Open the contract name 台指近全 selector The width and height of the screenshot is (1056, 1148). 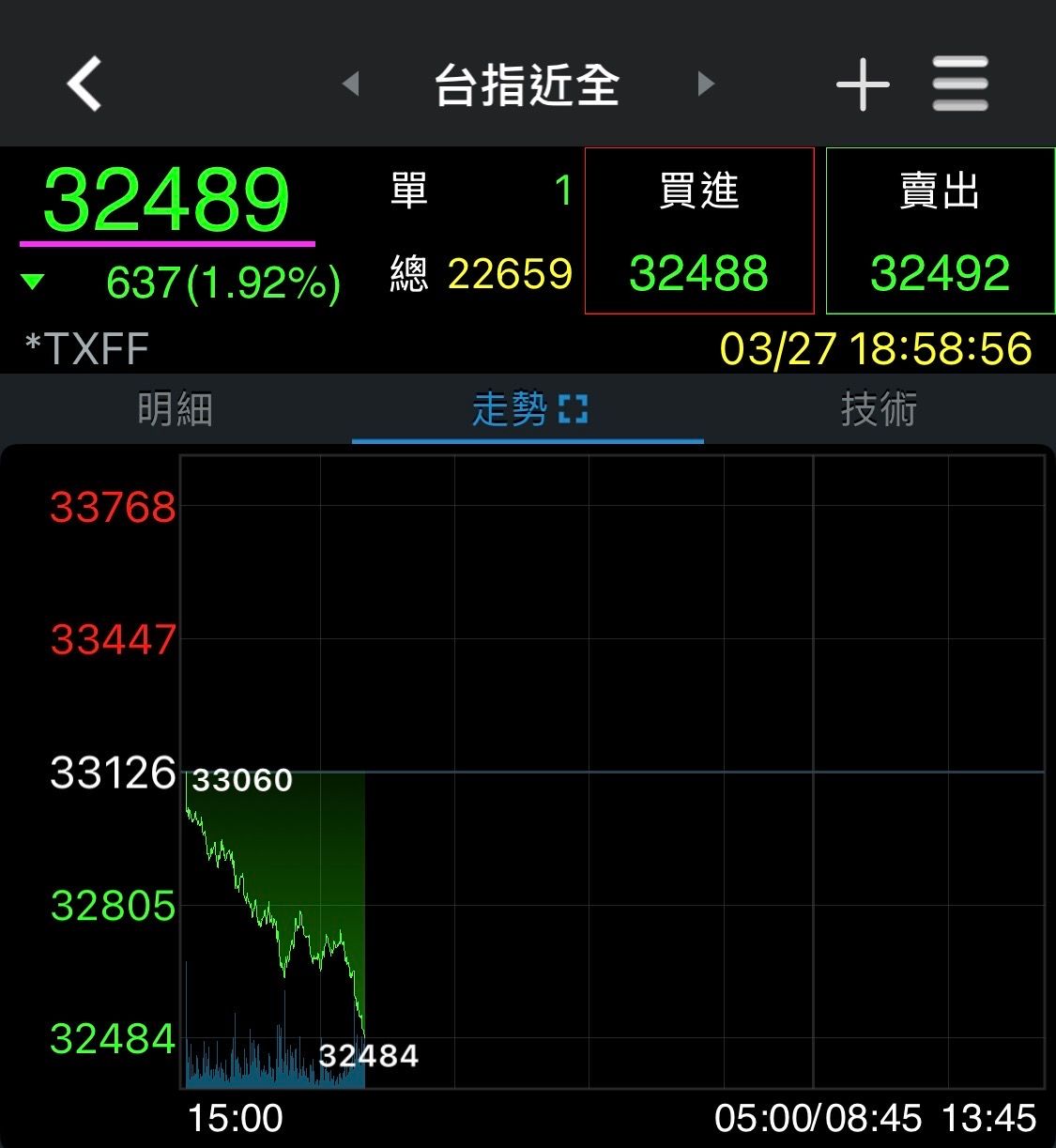pos(528,84)
